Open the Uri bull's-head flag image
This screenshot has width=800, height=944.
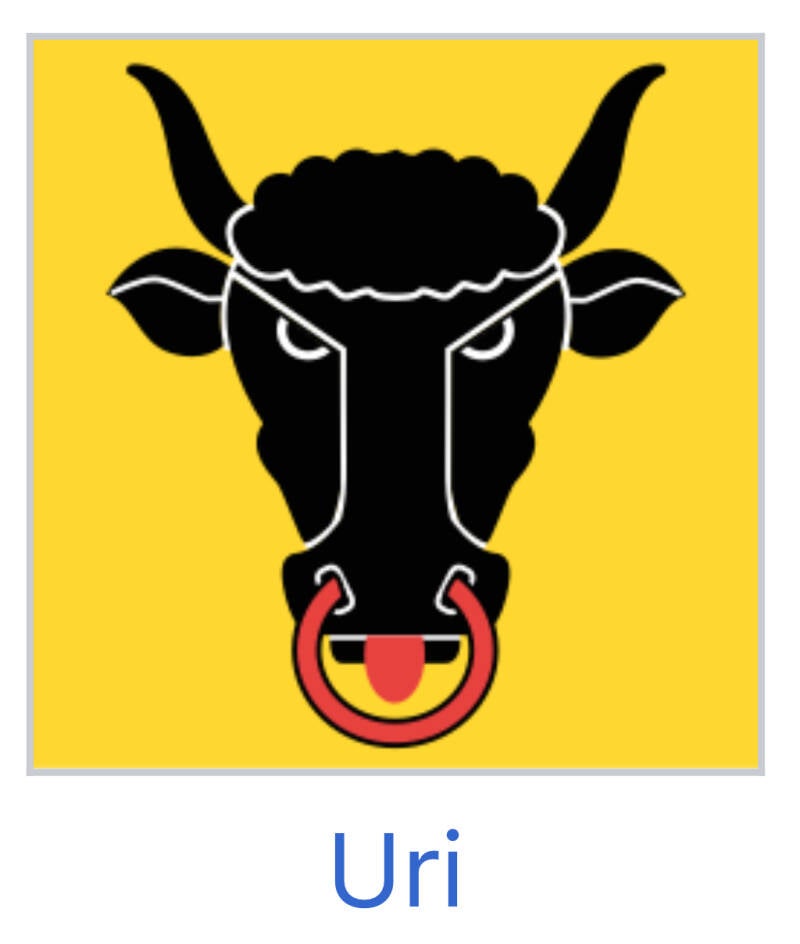pyautogui.click(x=396, y=404)
